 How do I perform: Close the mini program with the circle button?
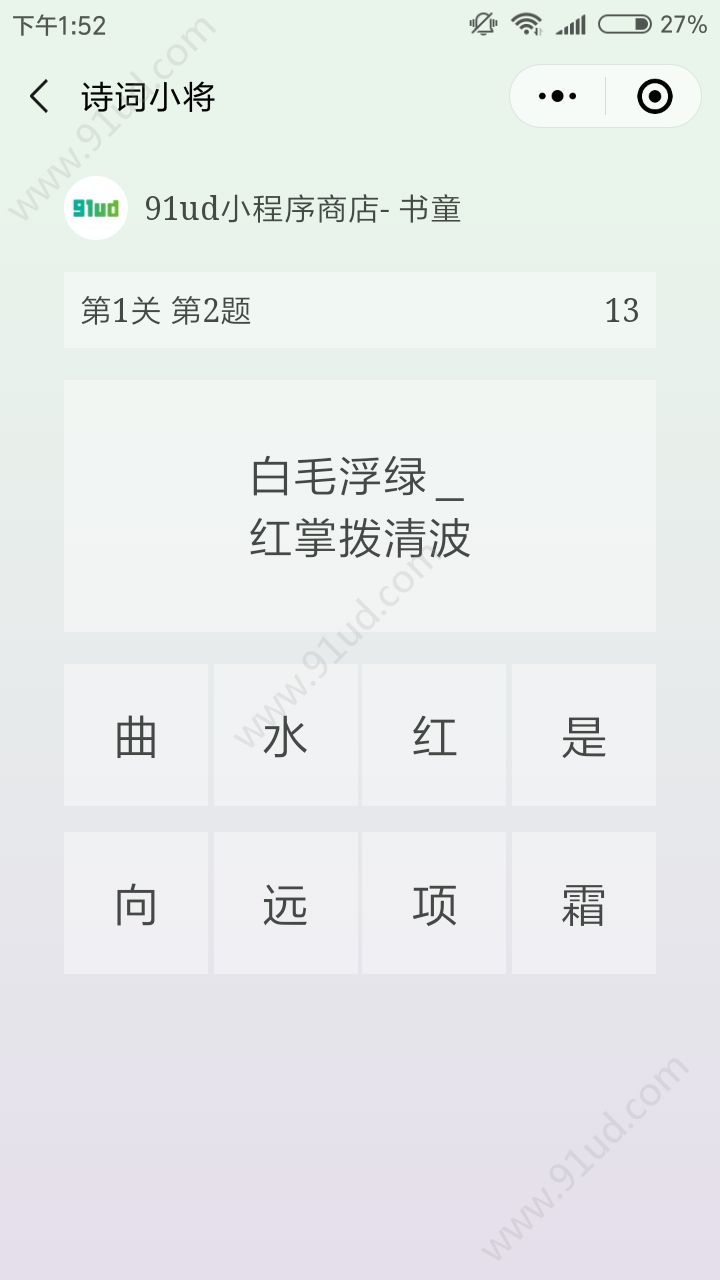pyautogui.click(x=654, y=97)
